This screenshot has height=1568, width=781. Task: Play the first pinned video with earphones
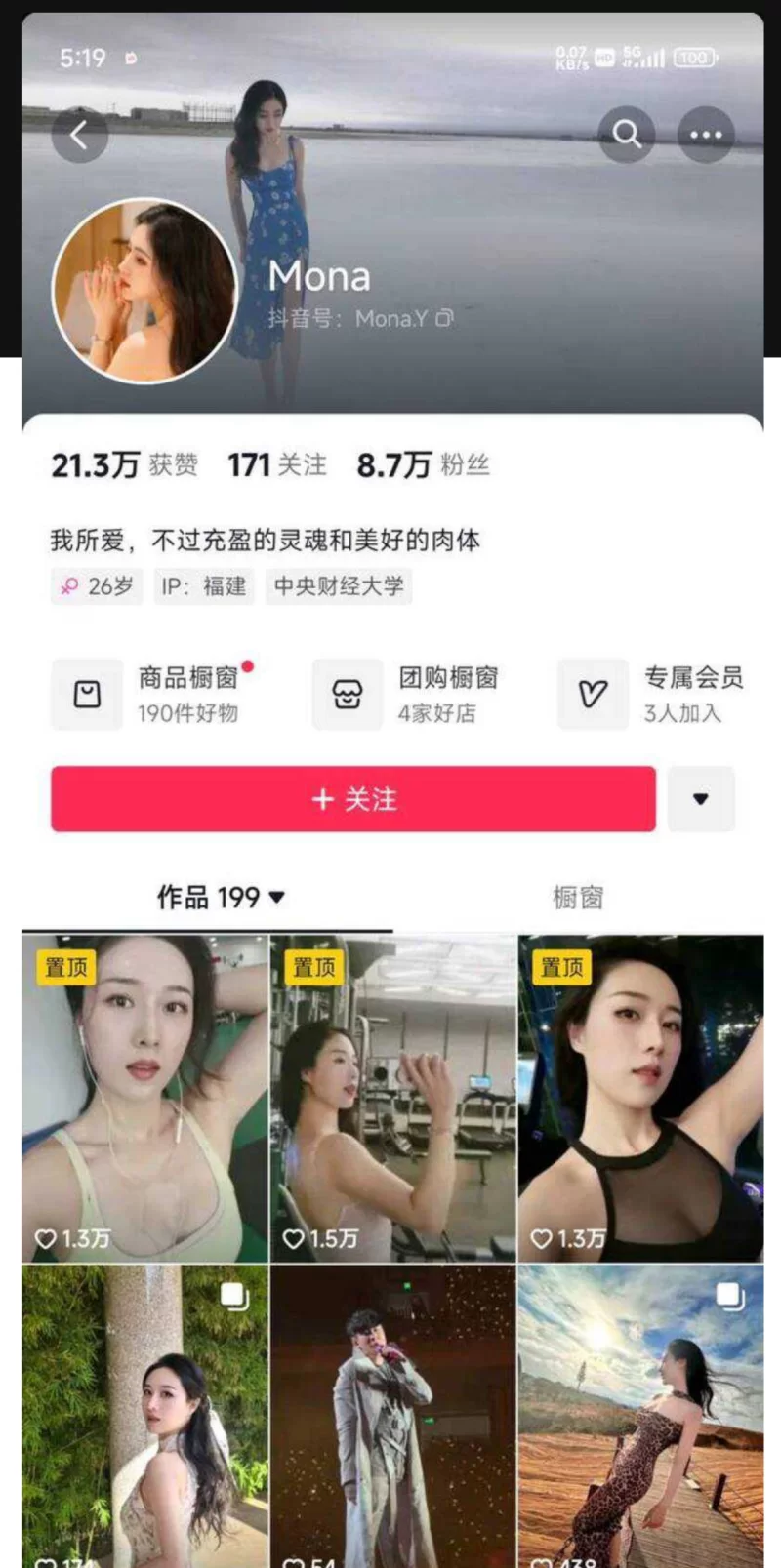[x=144, y=1098]
